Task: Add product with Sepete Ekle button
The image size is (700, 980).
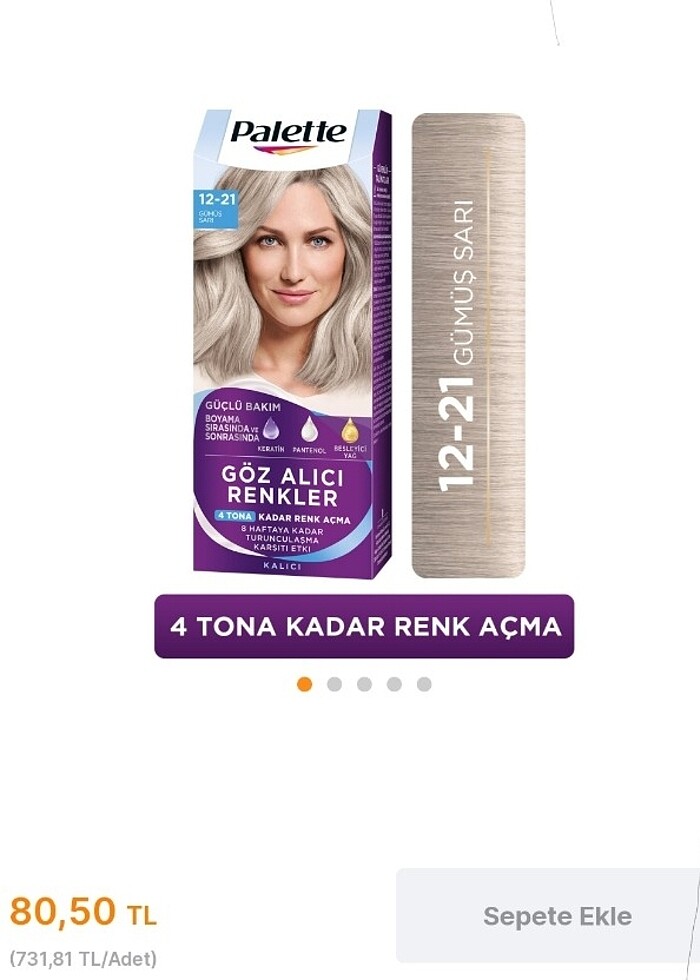Action: [557, 915]
